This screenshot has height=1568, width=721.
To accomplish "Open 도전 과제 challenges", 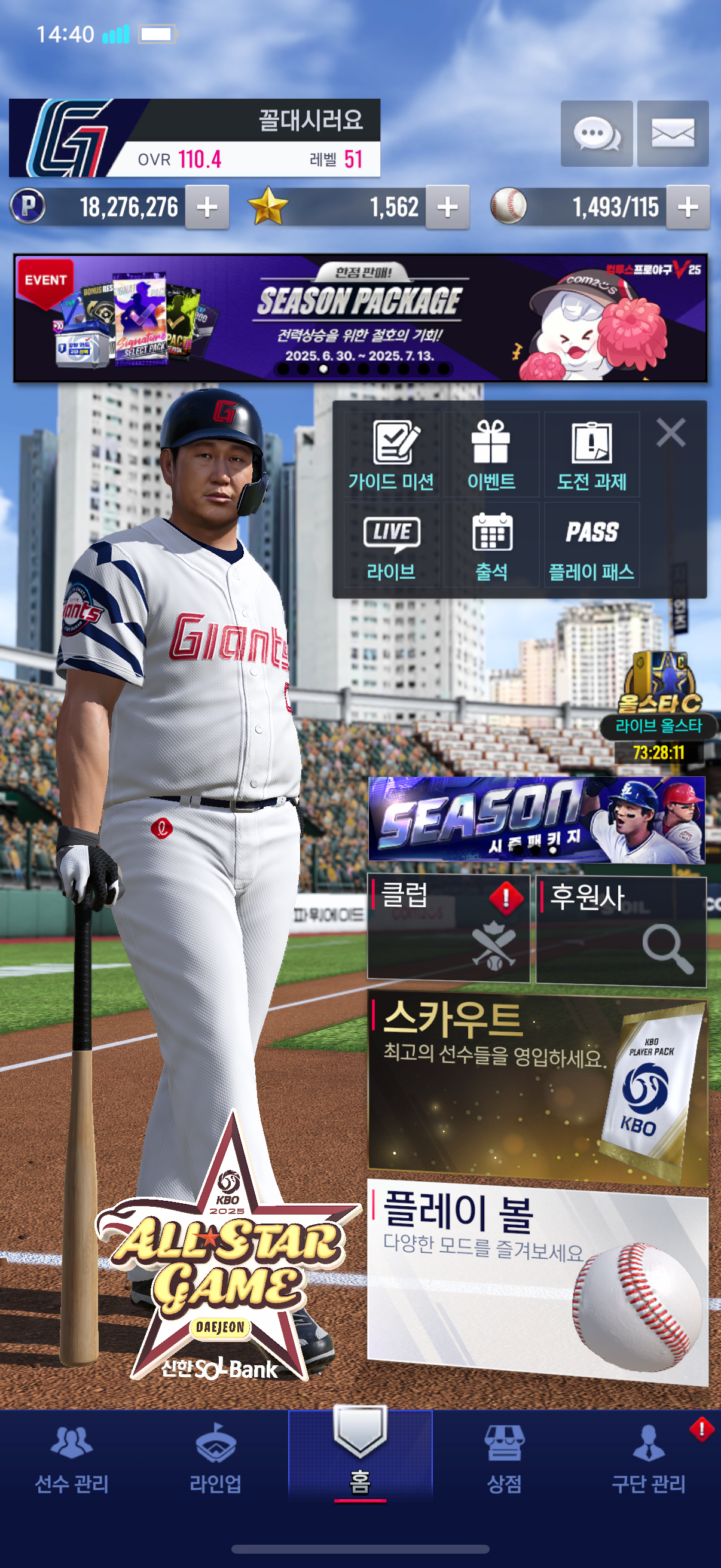I will [591, 454].
